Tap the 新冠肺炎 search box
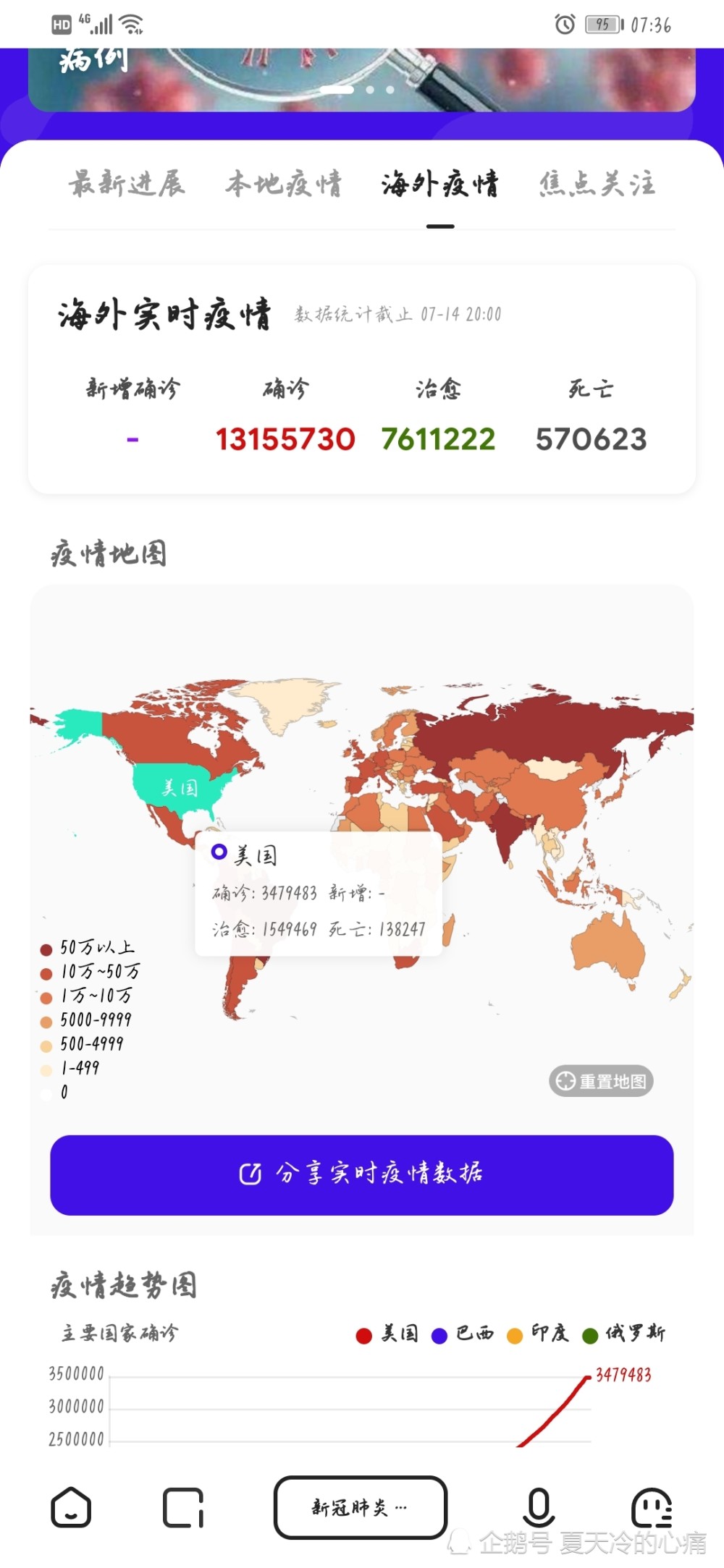The width and height of the screenshot is (724, 1568). click(361, 1507)
